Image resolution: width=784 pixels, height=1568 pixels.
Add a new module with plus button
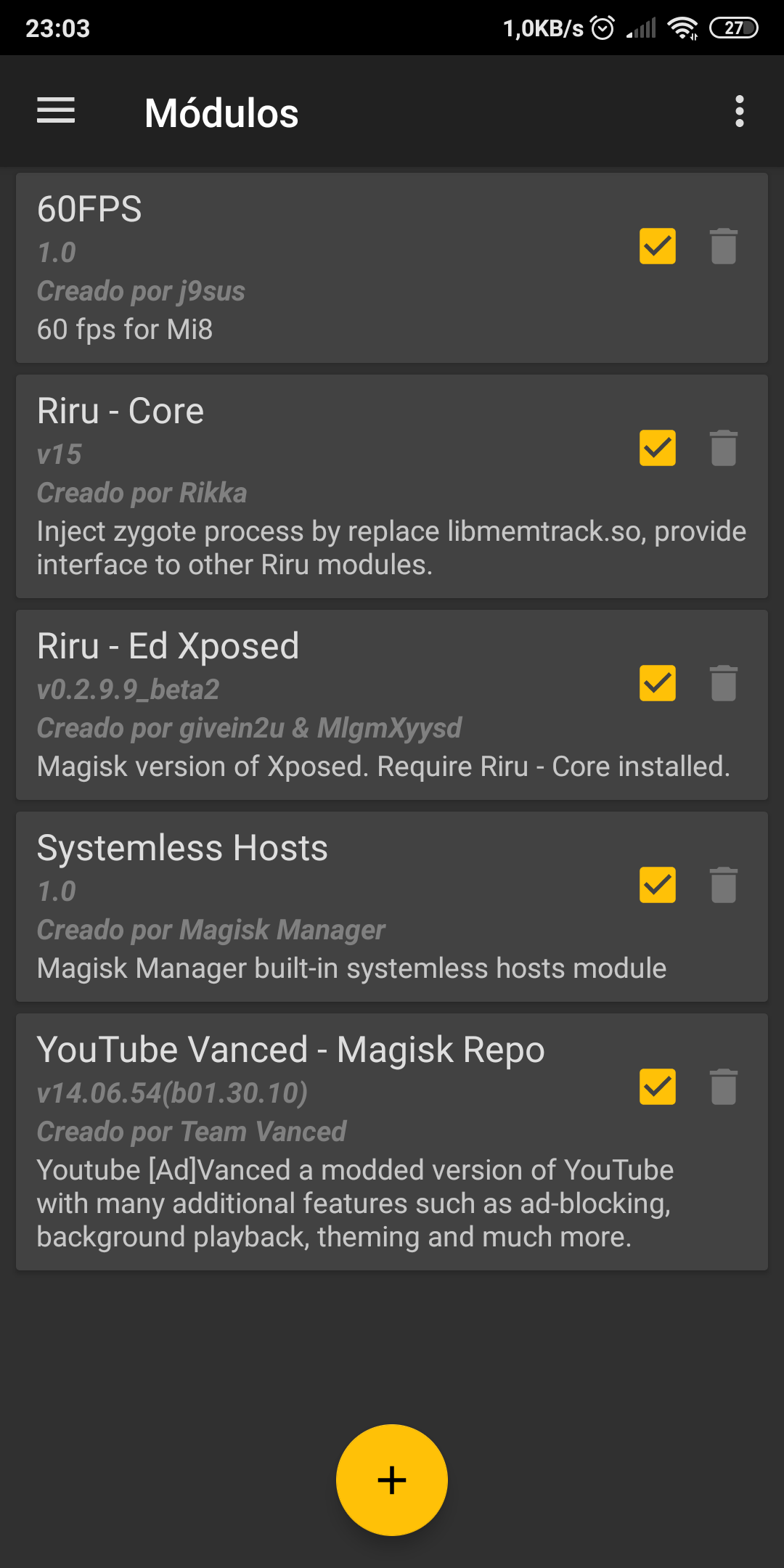pos(392,1480)
